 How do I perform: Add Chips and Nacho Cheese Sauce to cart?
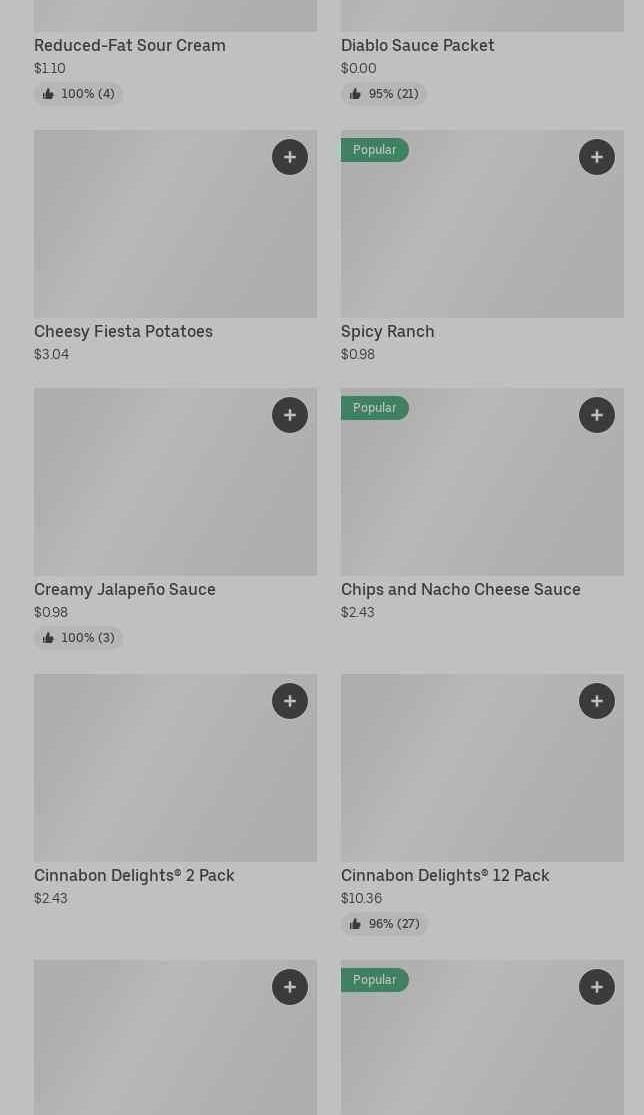tap(596, 415)
